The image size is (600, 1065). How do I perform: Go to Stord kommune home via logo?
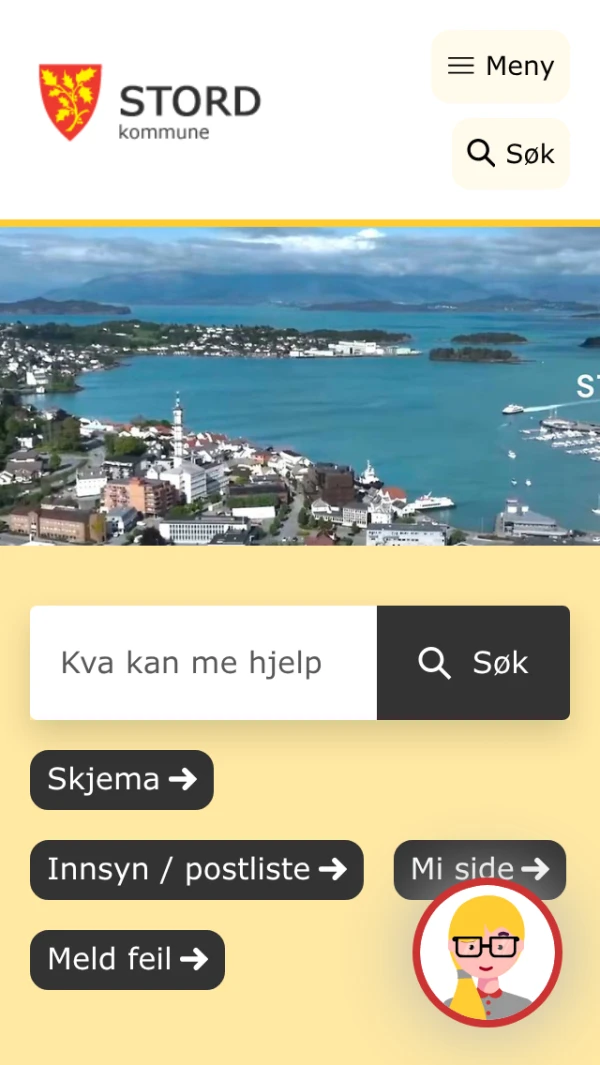pos(150,103)
